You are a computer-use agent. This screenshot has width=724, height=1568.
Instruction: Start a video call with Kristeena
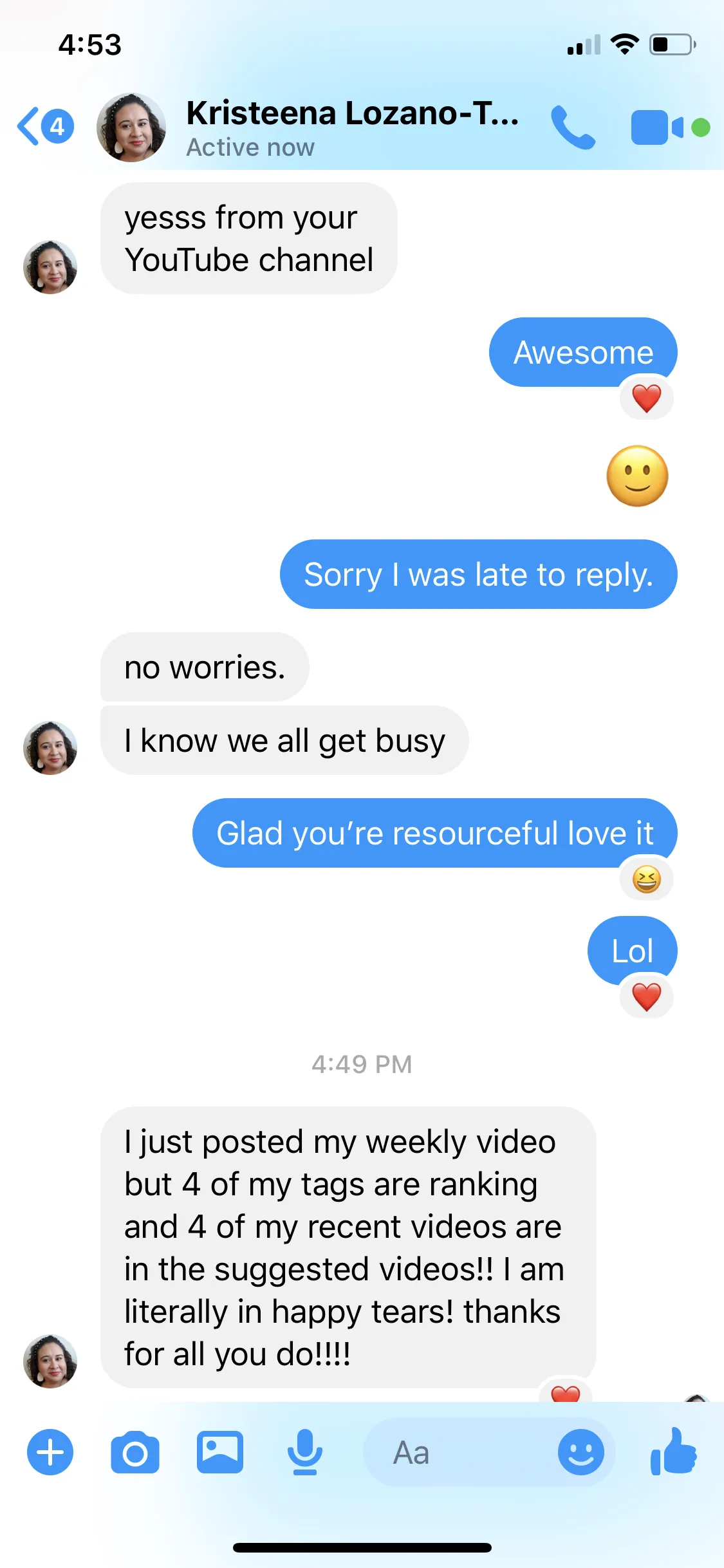point(658,127)
